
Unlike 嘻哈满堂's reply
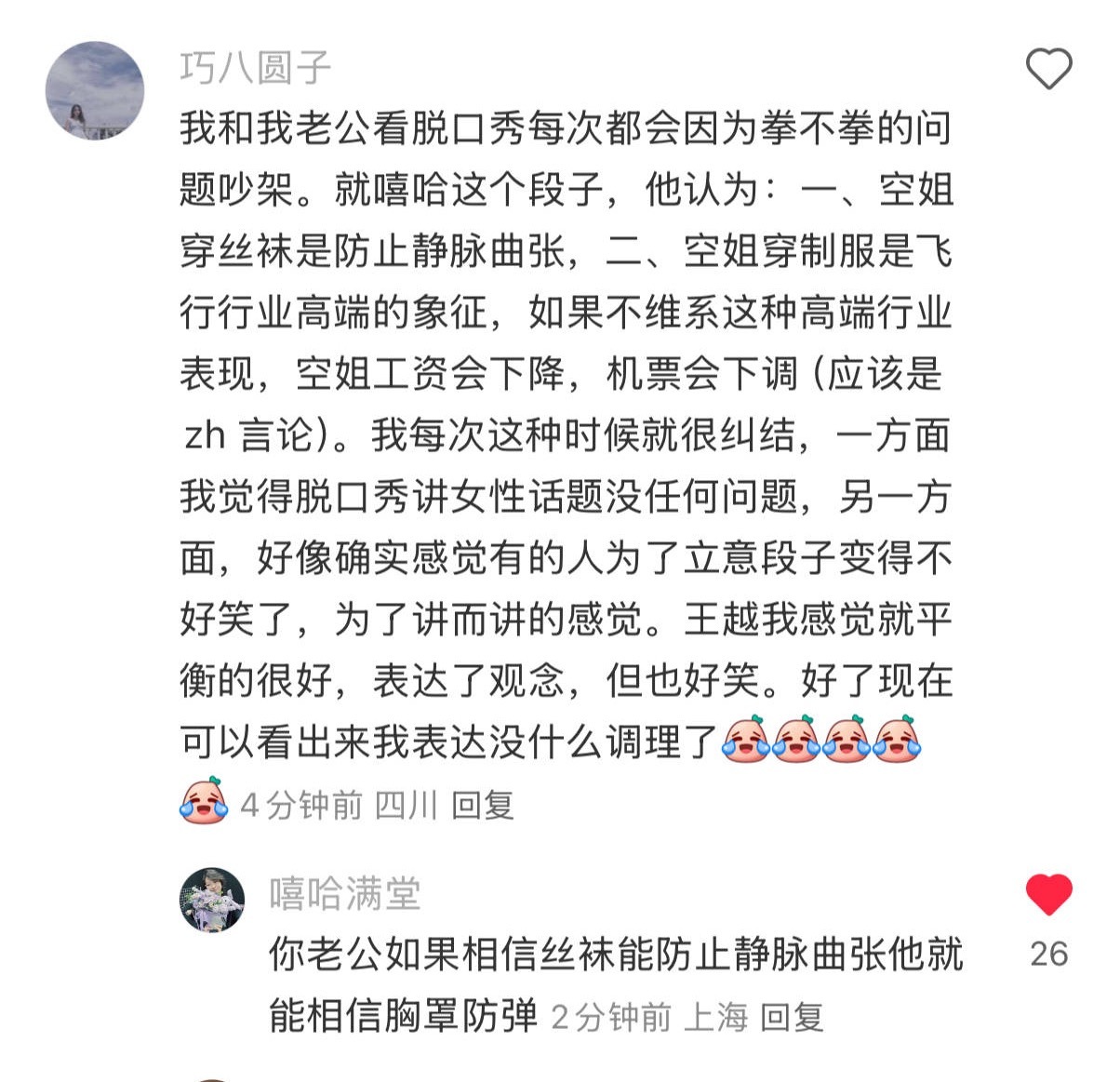[x=1048, y=896]
